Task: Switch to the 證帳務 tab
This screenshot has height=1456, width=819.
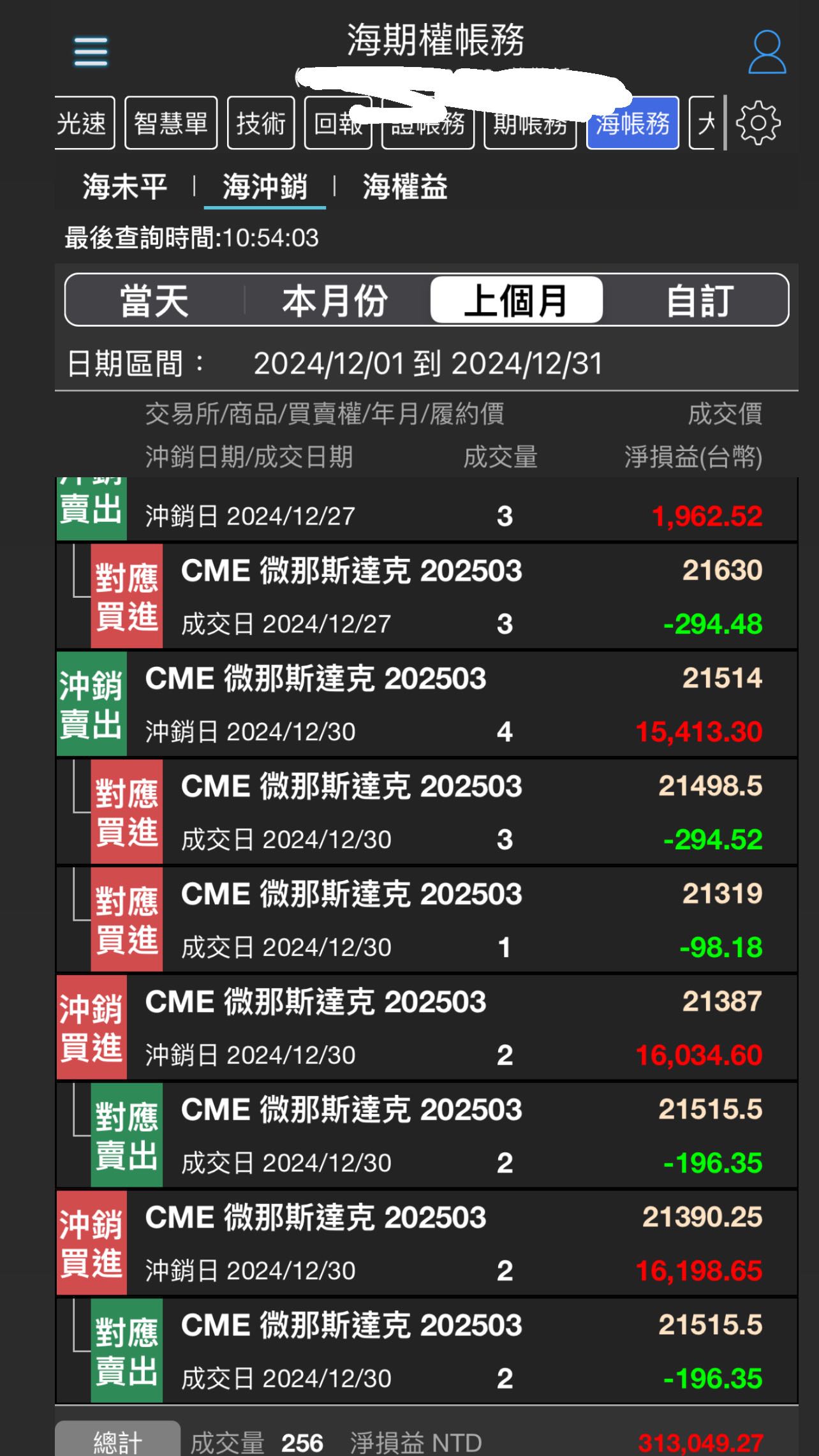Action: point(427,125)
